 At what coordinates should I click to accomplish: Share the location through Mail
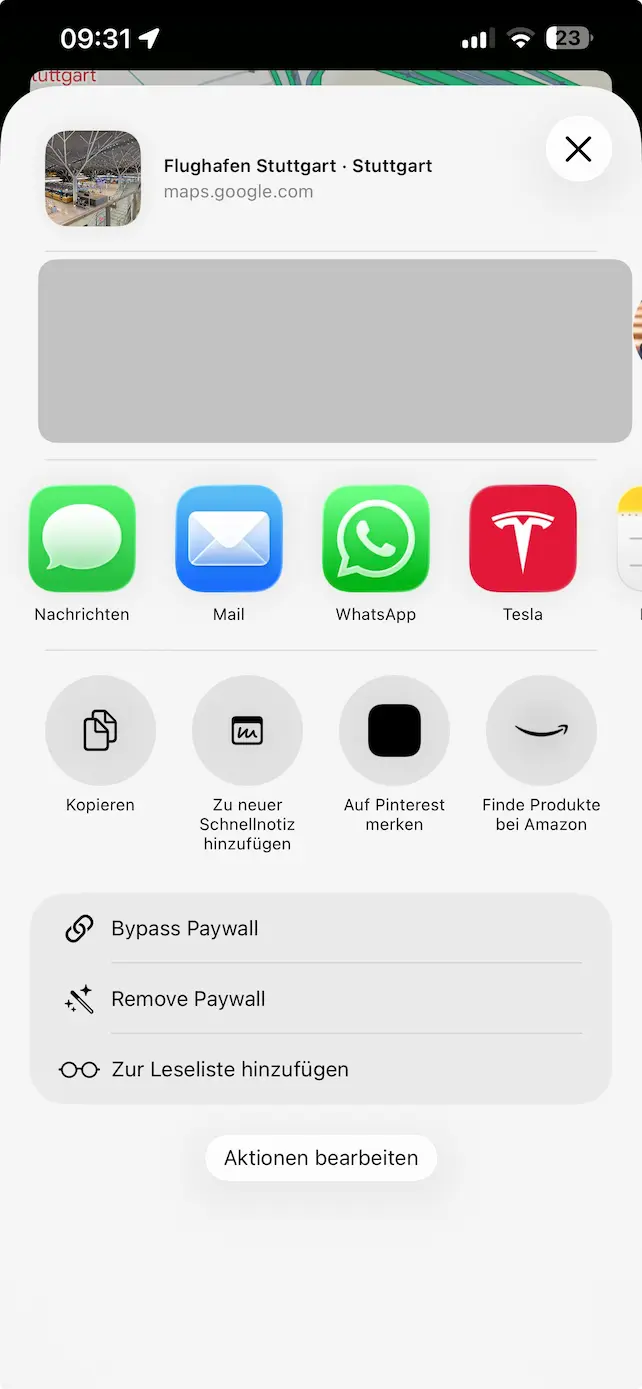coord(229,539)
